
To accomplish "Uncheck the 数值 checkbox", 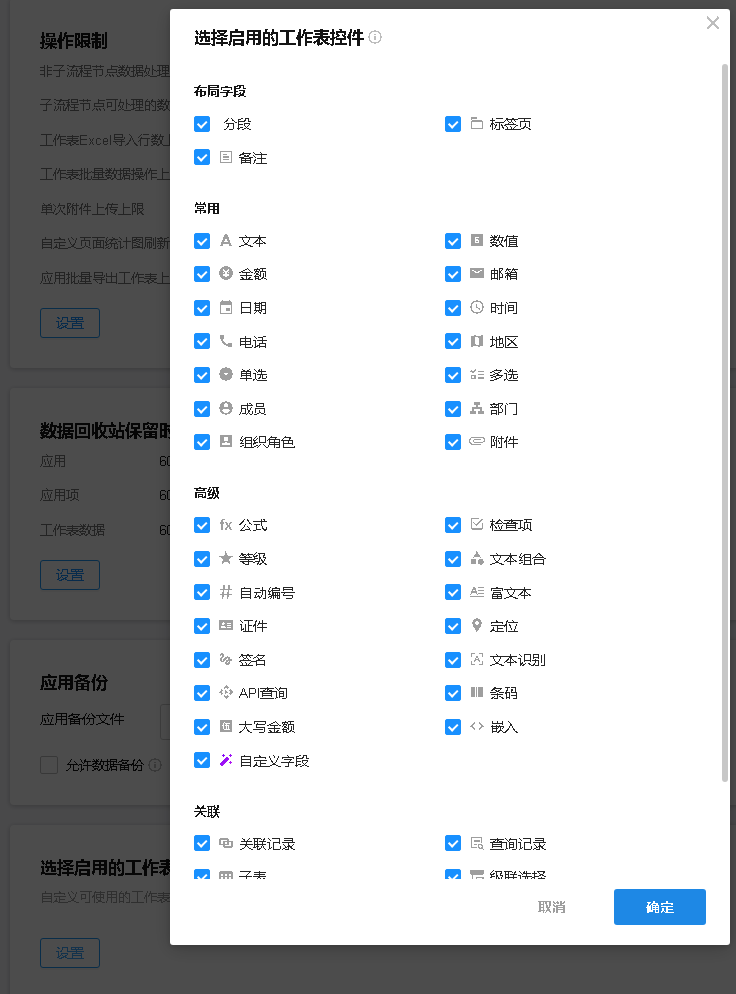I will 453,241.
